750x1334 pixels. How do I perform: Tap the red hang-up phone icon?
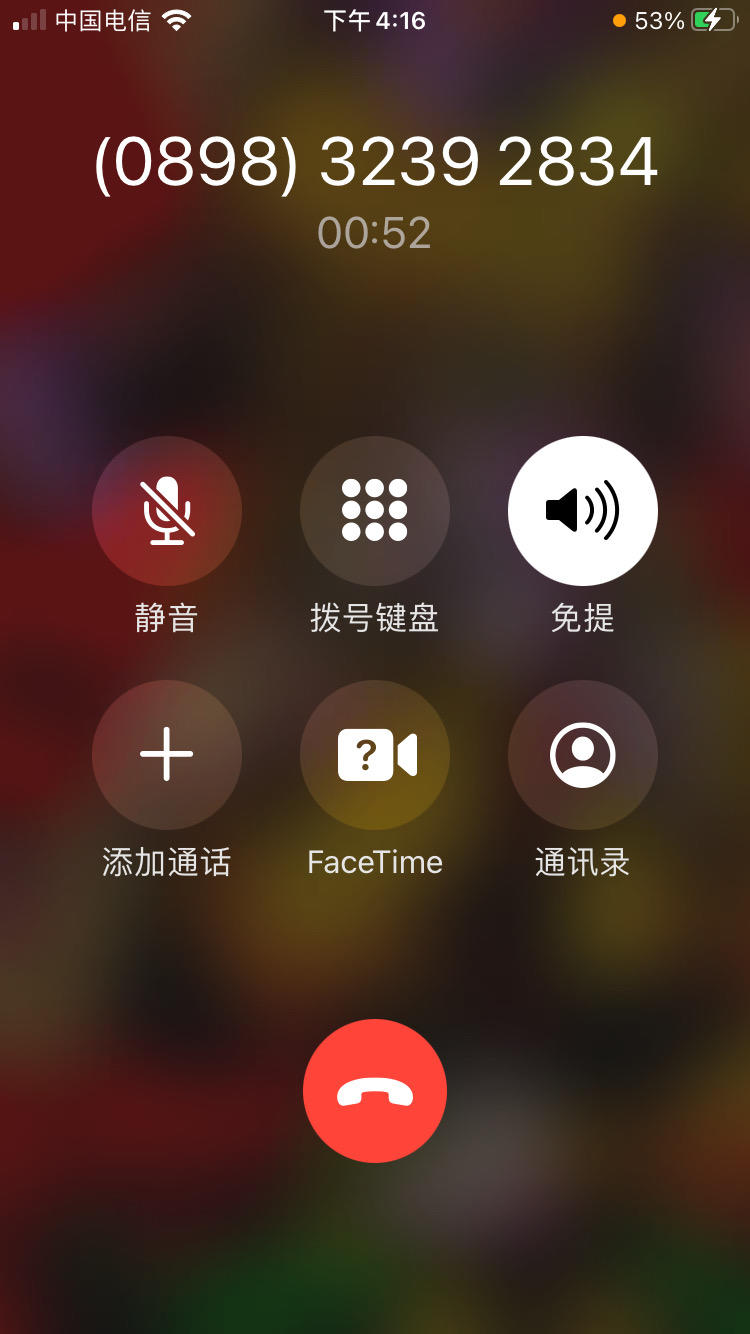[375, 1090]
